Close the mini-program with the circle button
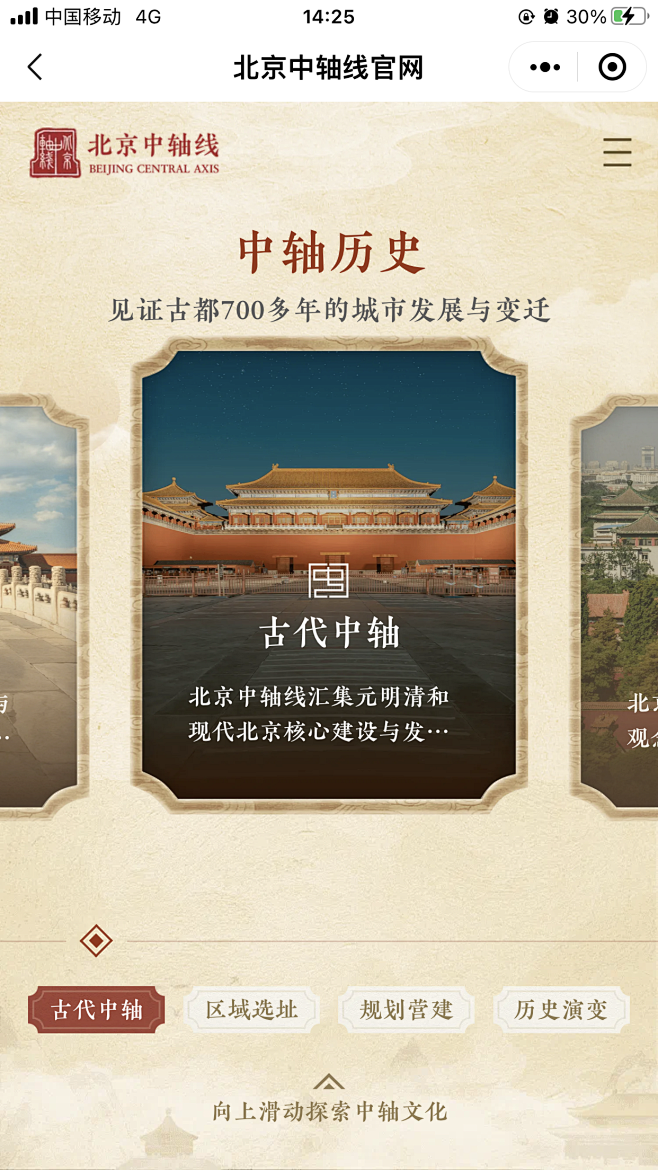The height and width of the screenshot is (1170, 658). (x=612, y=67)
